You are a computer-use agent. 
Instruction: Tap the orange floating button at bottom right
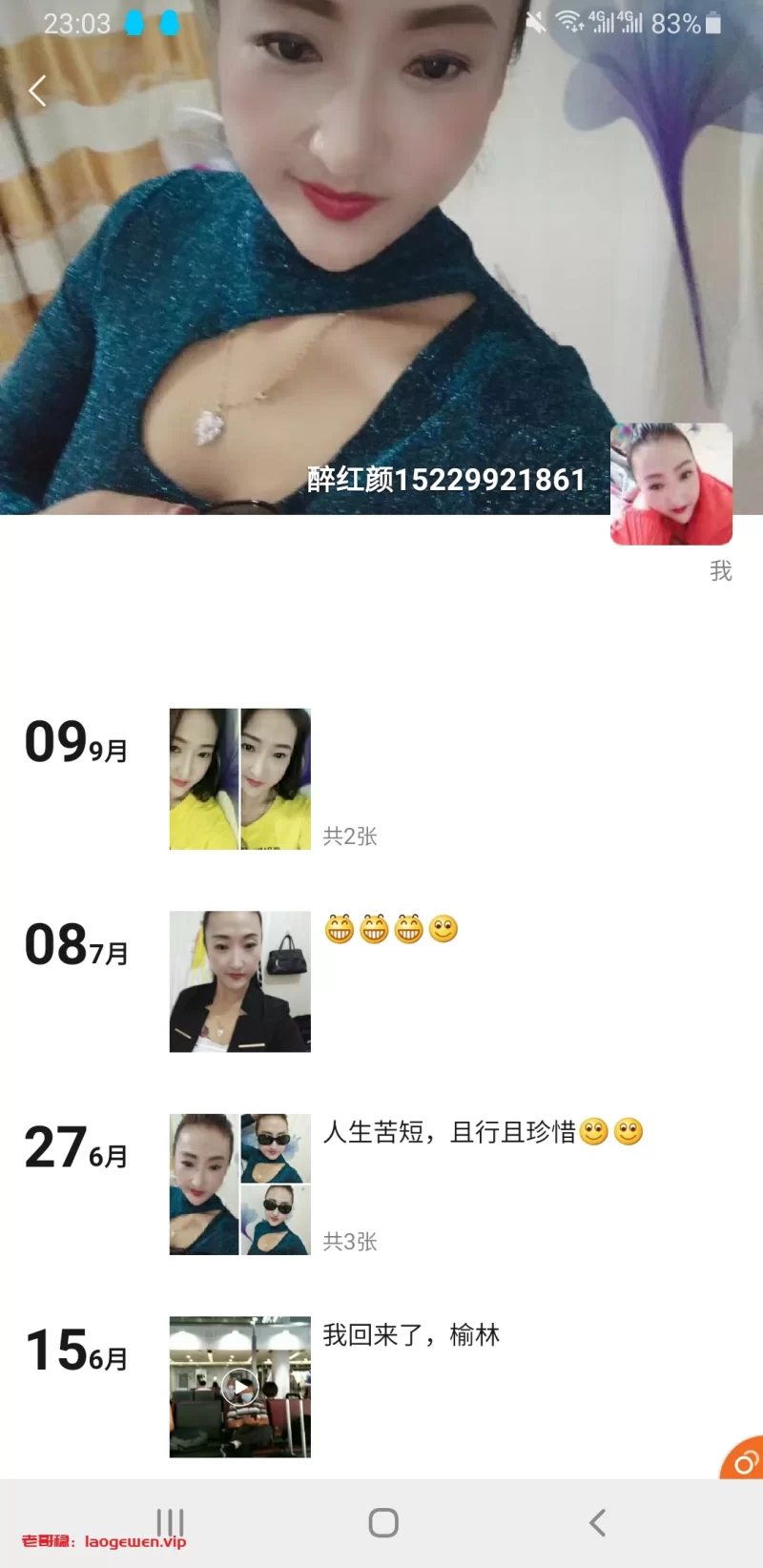[744, 1459]
